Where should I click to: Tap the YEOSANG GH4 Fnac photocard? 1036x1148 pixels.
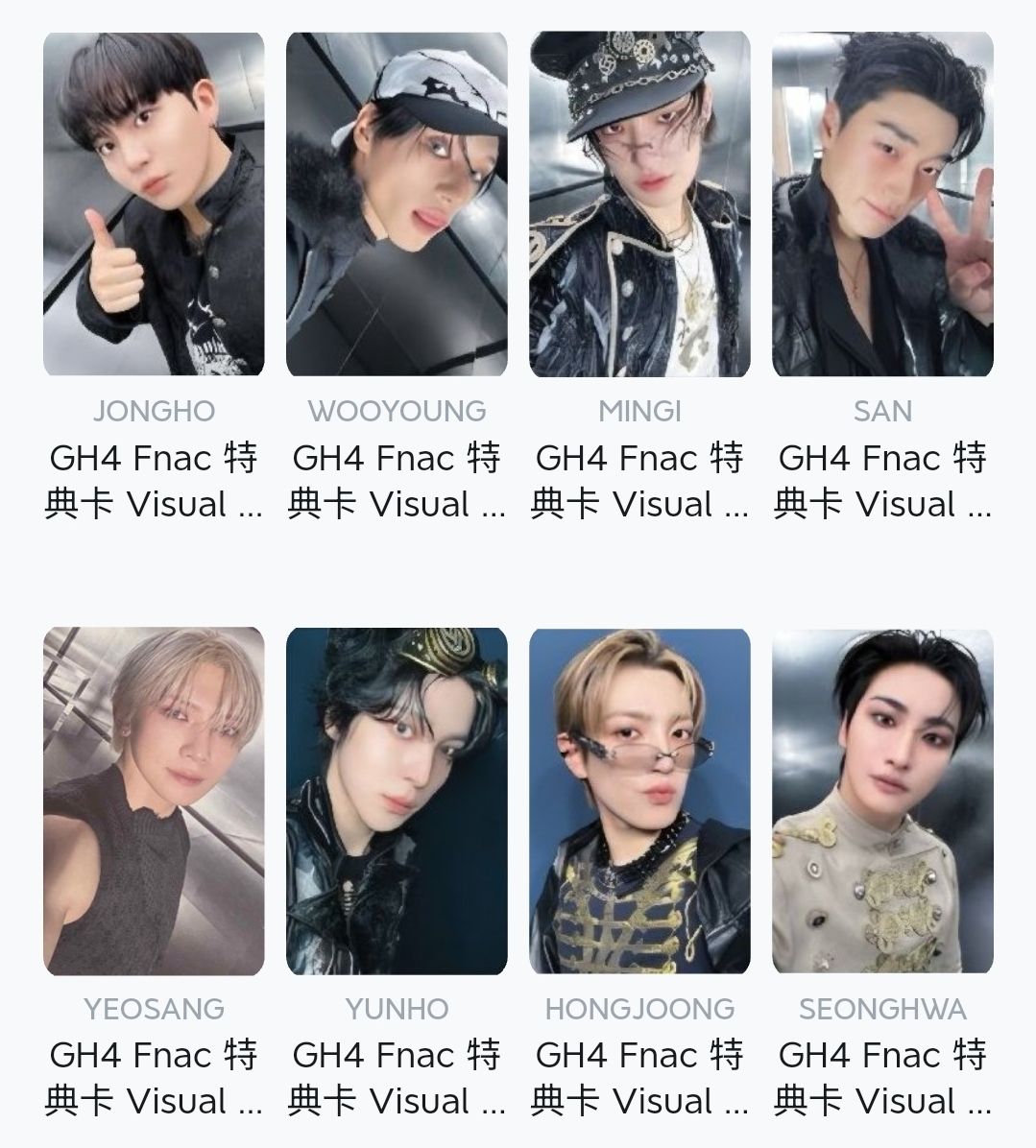tap(154, 801)
